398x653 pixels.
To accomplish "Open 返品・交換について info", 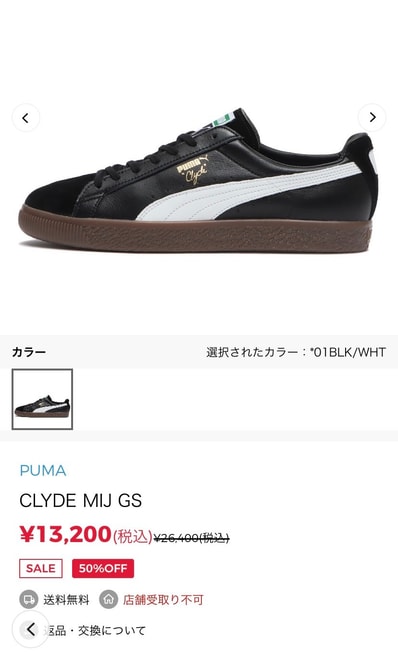I will 96,631.
